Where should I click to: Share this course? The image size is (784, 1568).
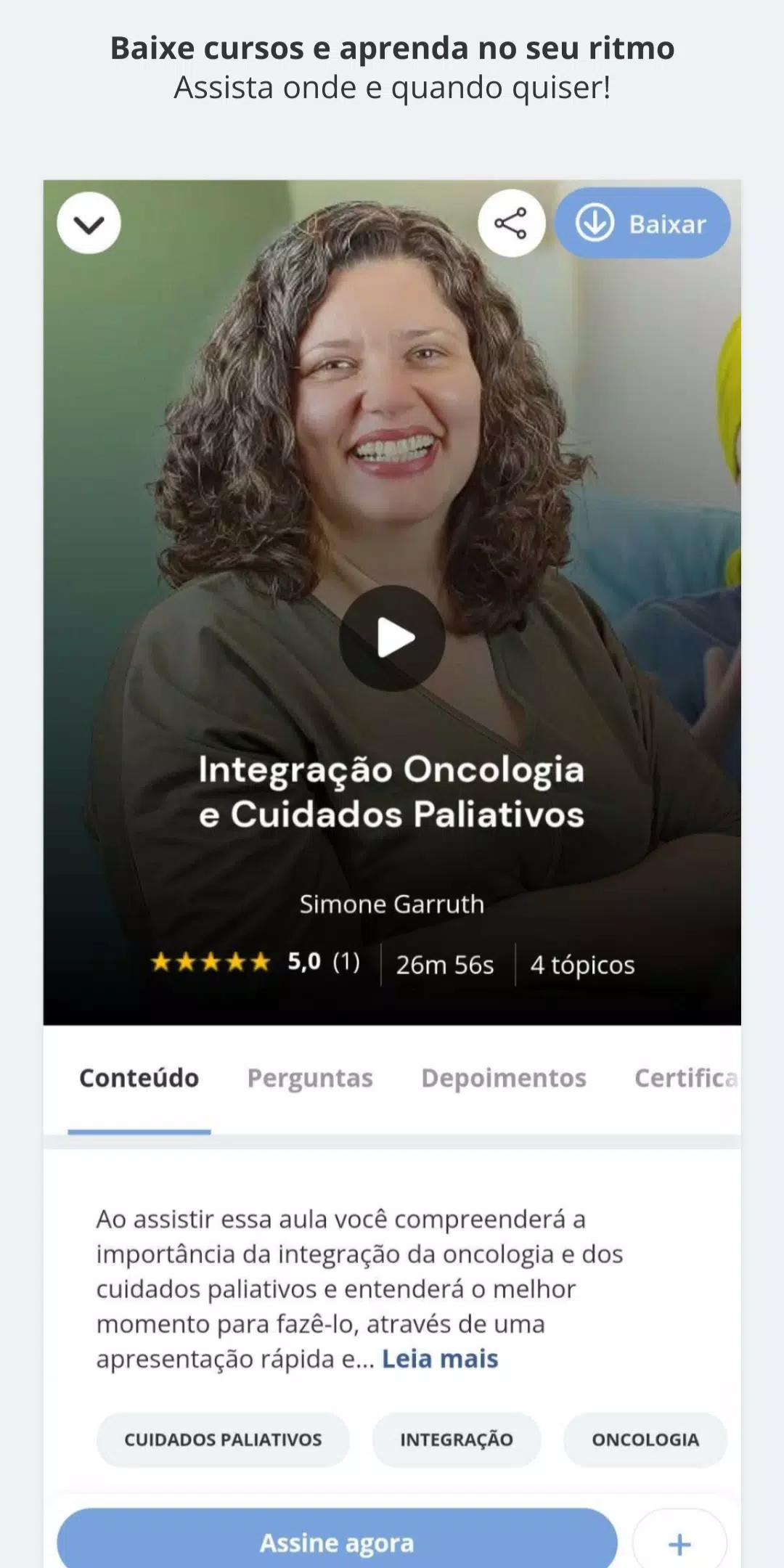tap(511, 223)
